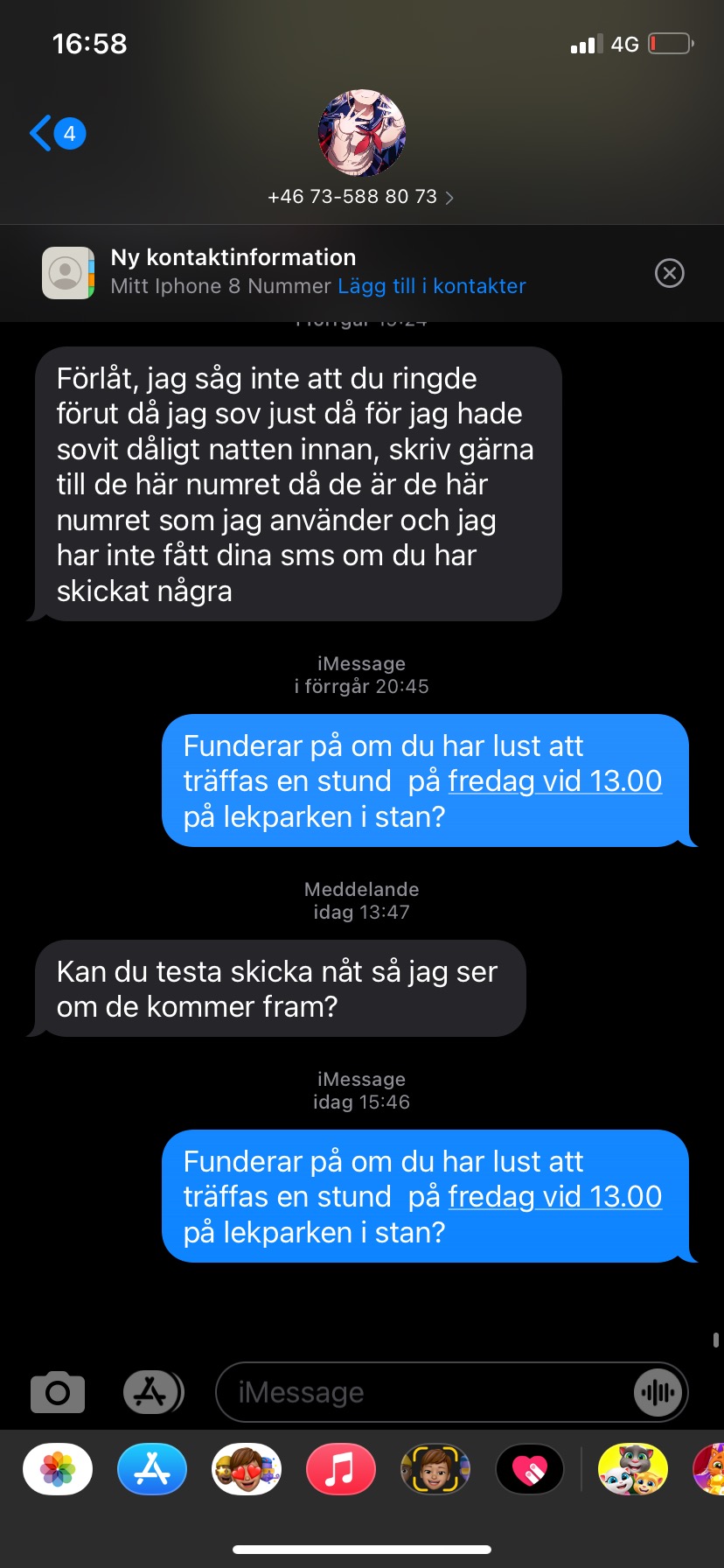Open the Talking Tom stickers app
This screenshot has width=724, height=1568.
632,1469
